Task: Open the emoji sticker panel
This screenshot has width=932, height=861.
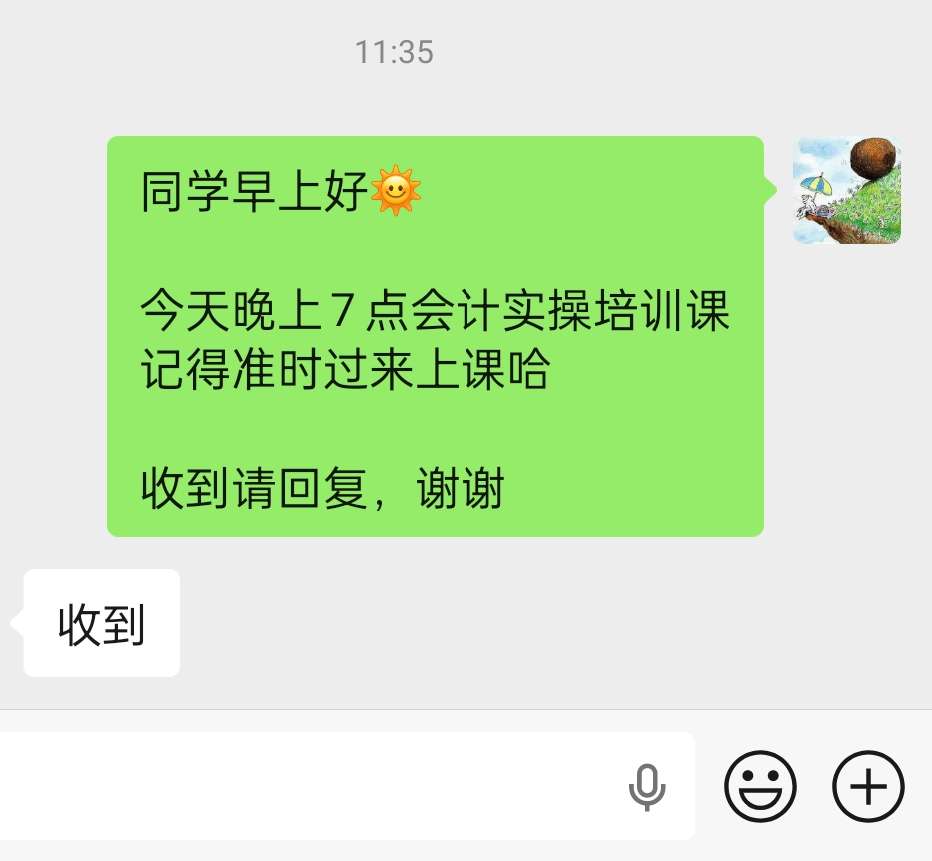Action: pyautogui.click(x=760, y=787)
